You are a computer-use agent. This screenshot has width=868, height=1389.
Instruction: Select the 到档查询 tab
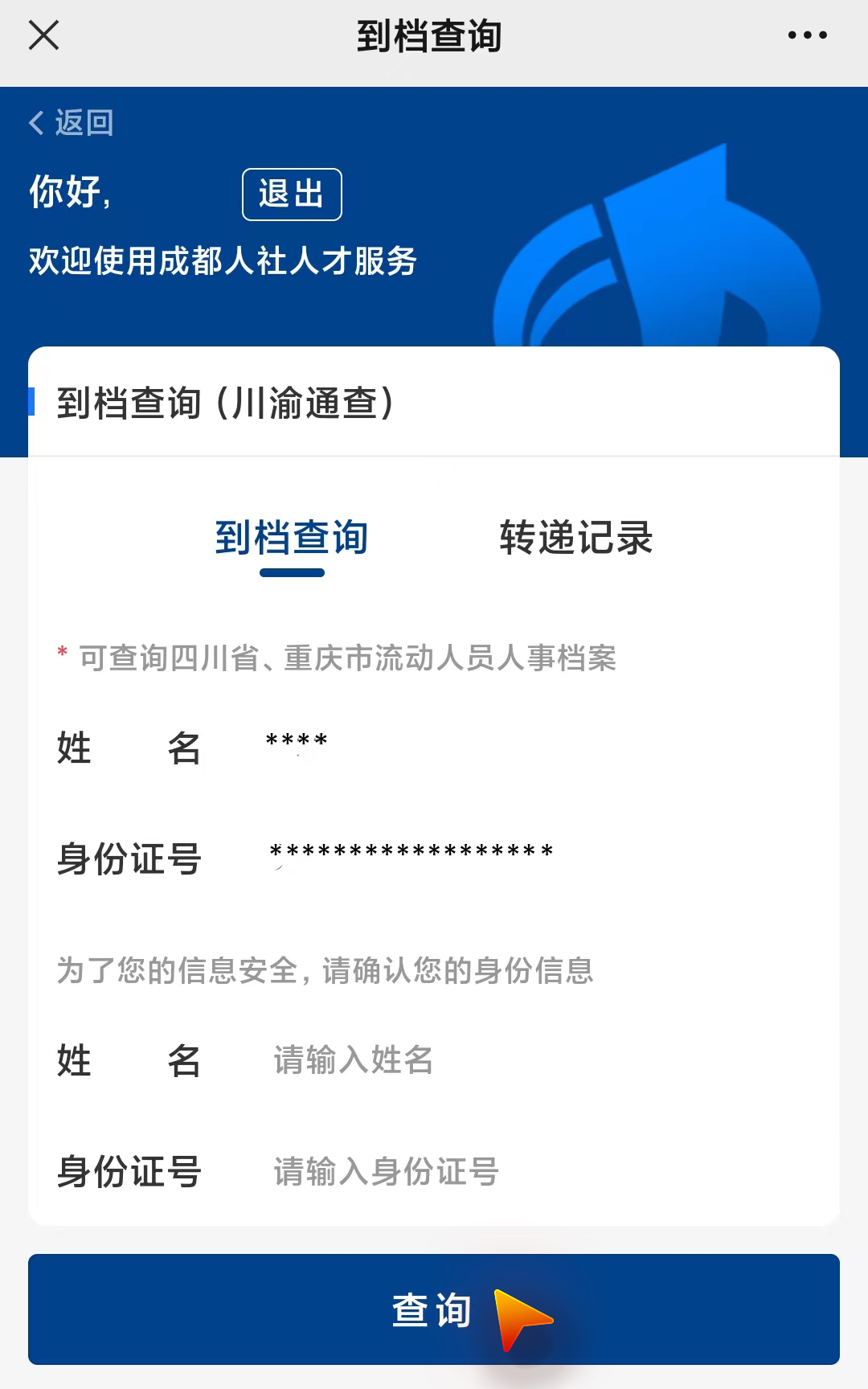tap(292, 539)
